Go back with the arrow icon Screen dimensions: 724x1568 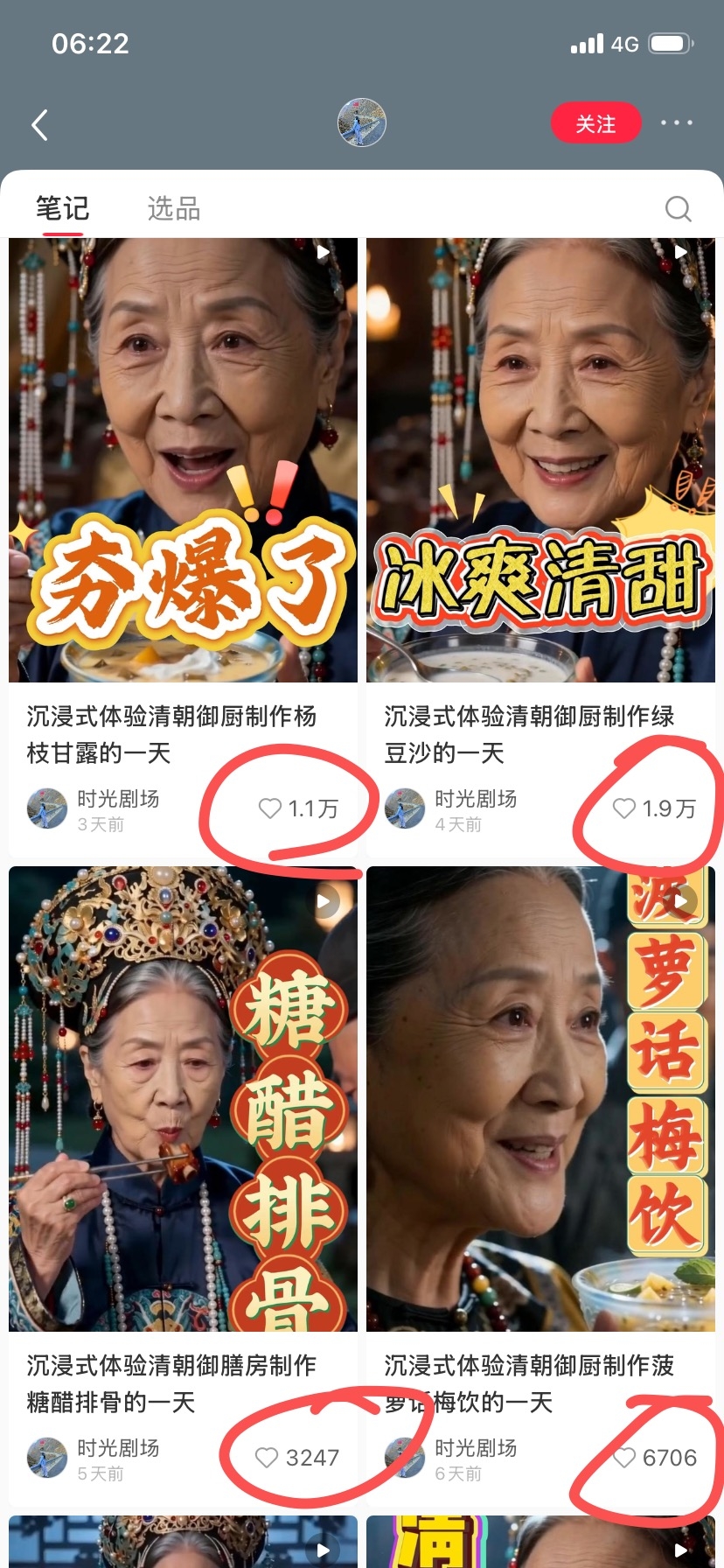click(x=39, y=124)
